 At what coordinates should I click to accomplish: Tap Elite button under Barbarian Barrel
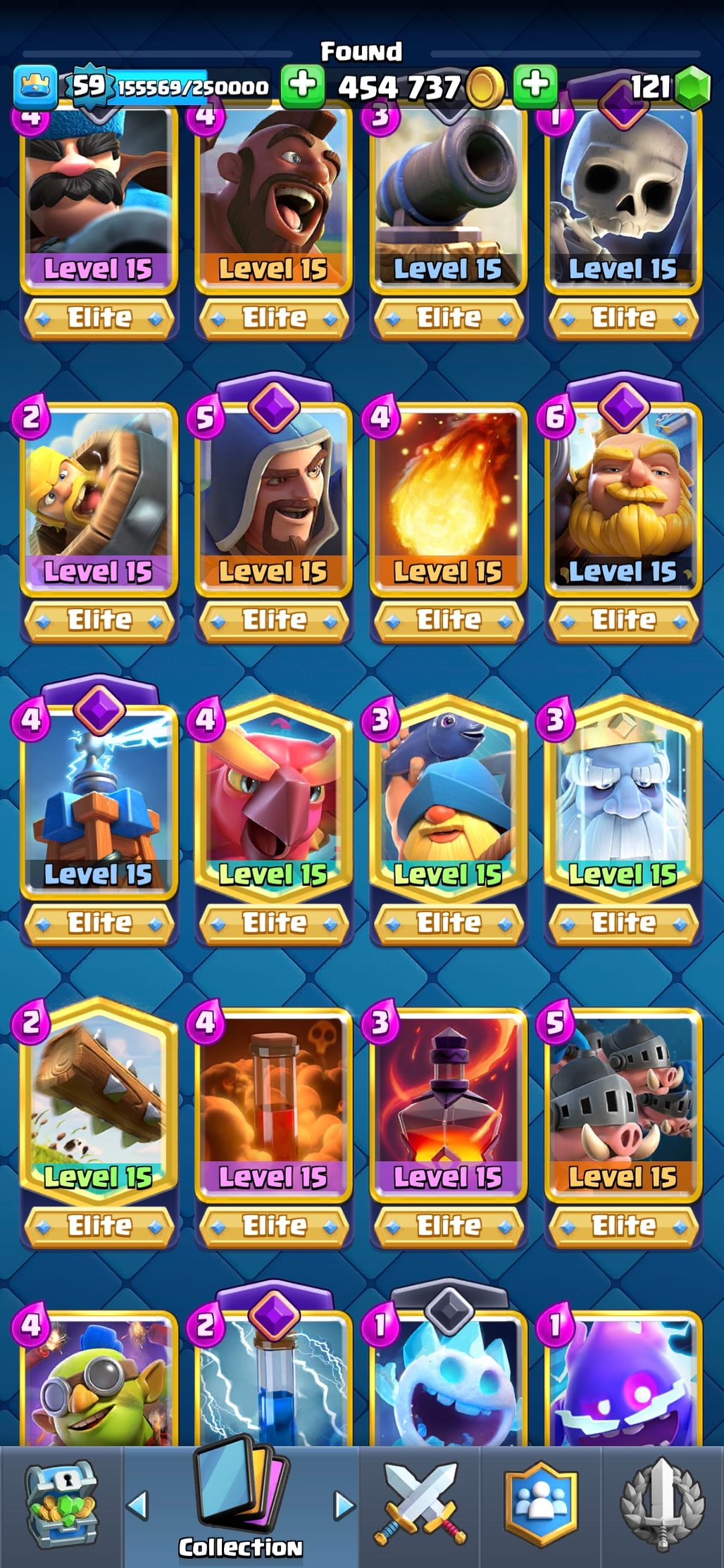[99, 620]
